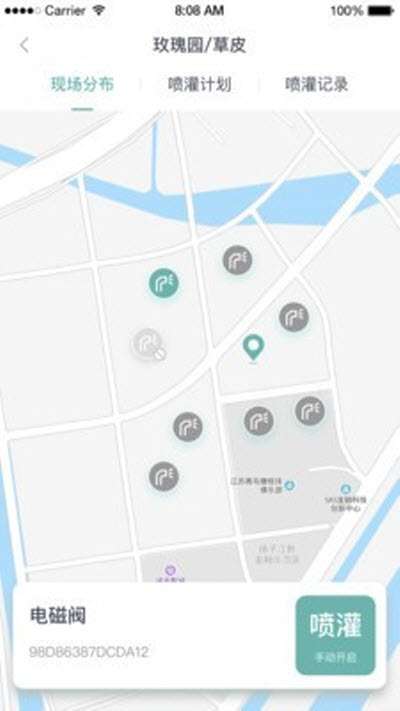Go back using the top-left arrow
The width and height of the screenshot is (400, 711).
pos(24,45)
